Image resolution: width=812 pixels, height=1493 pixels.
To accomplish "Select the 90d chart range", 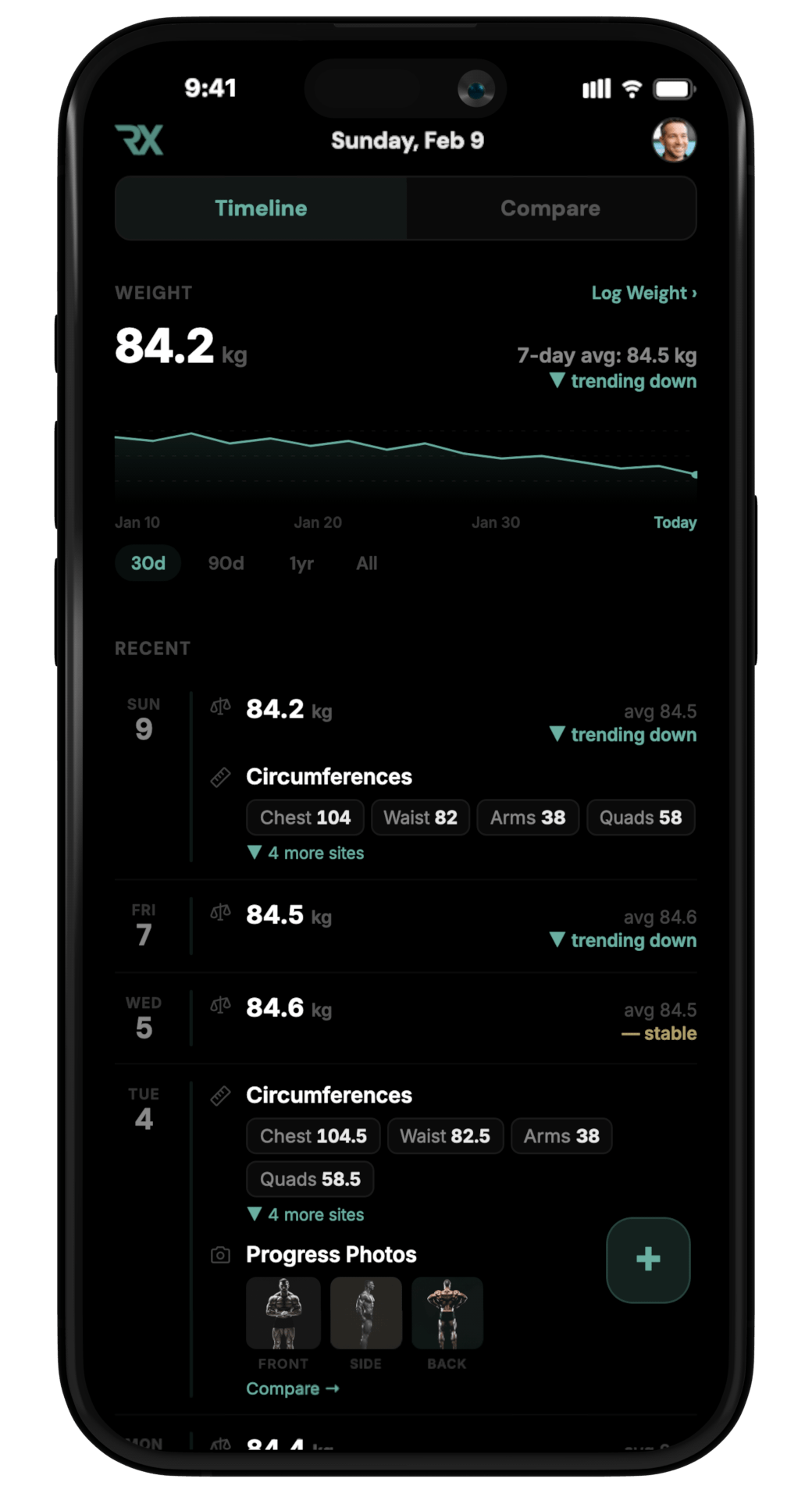I will [226, 563].
